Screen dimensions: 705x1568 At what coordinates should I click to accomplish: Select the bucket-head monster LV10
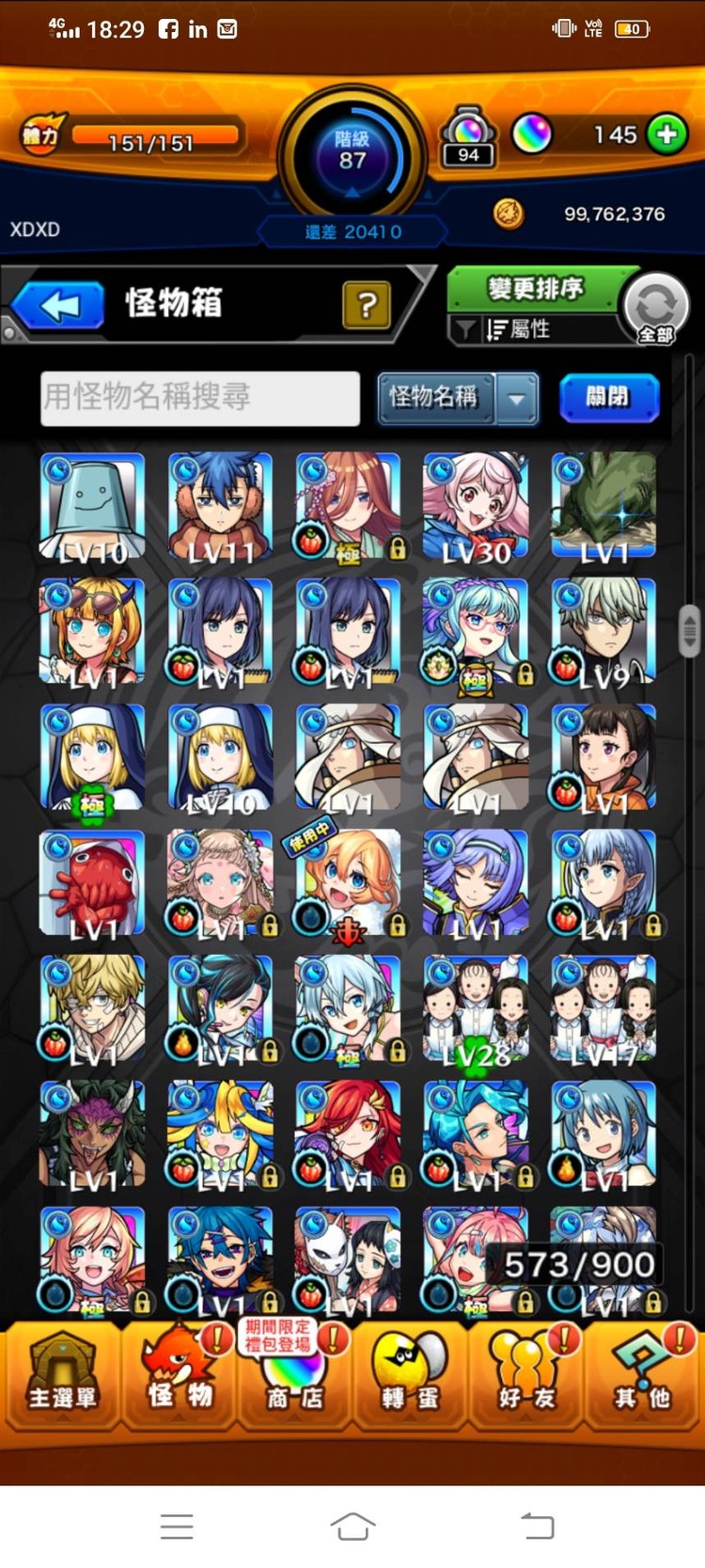(x=93, y=506)
